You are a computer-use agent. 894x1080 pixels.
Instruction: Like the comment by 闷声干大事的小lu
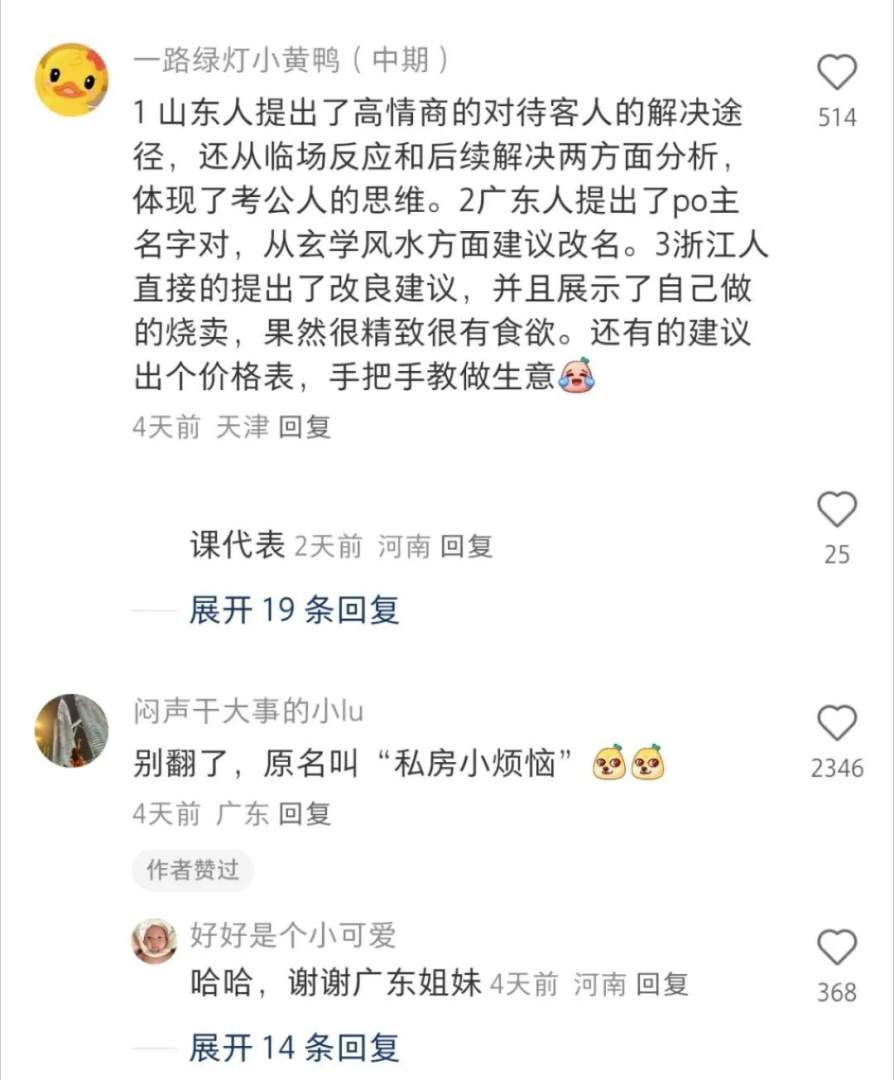[x=837, y=723]
